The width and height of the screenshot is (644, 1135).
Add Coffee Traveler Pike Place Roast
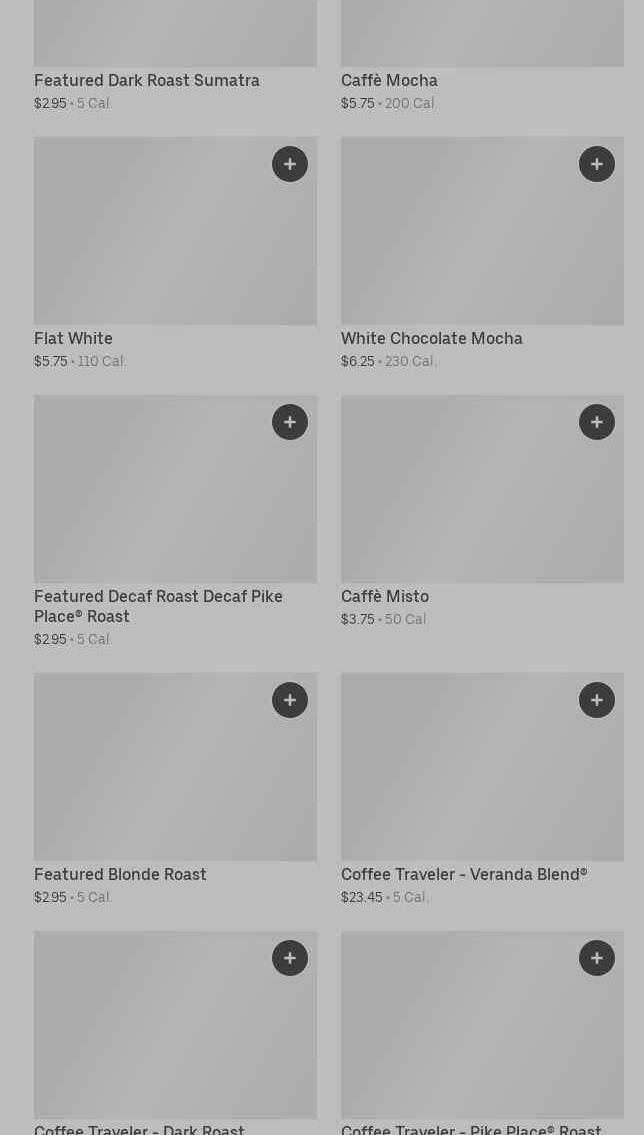tap(597, 958)
